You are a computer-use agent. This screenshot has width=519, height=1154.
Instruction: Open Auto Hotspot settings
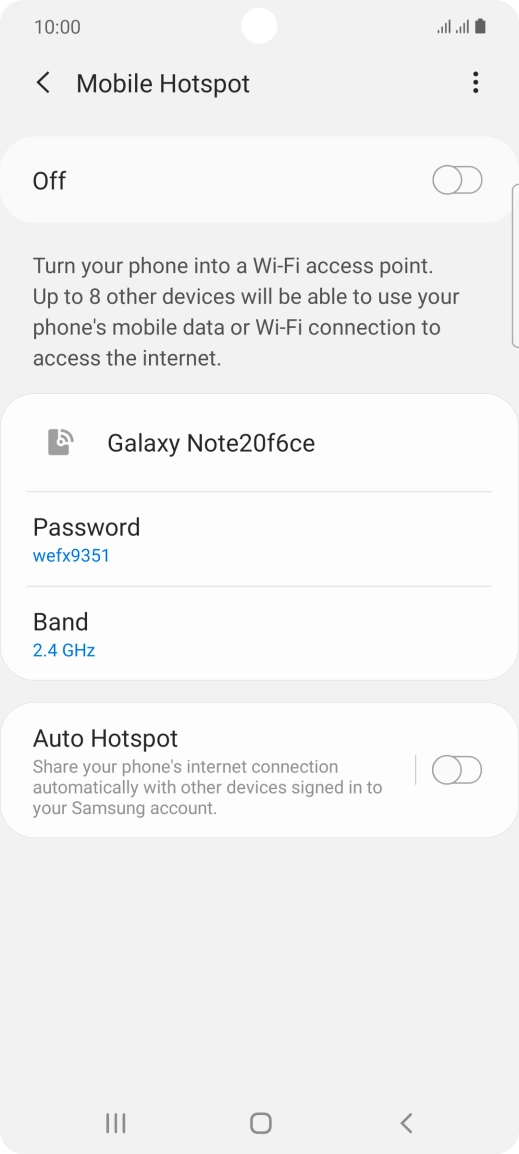208,770
